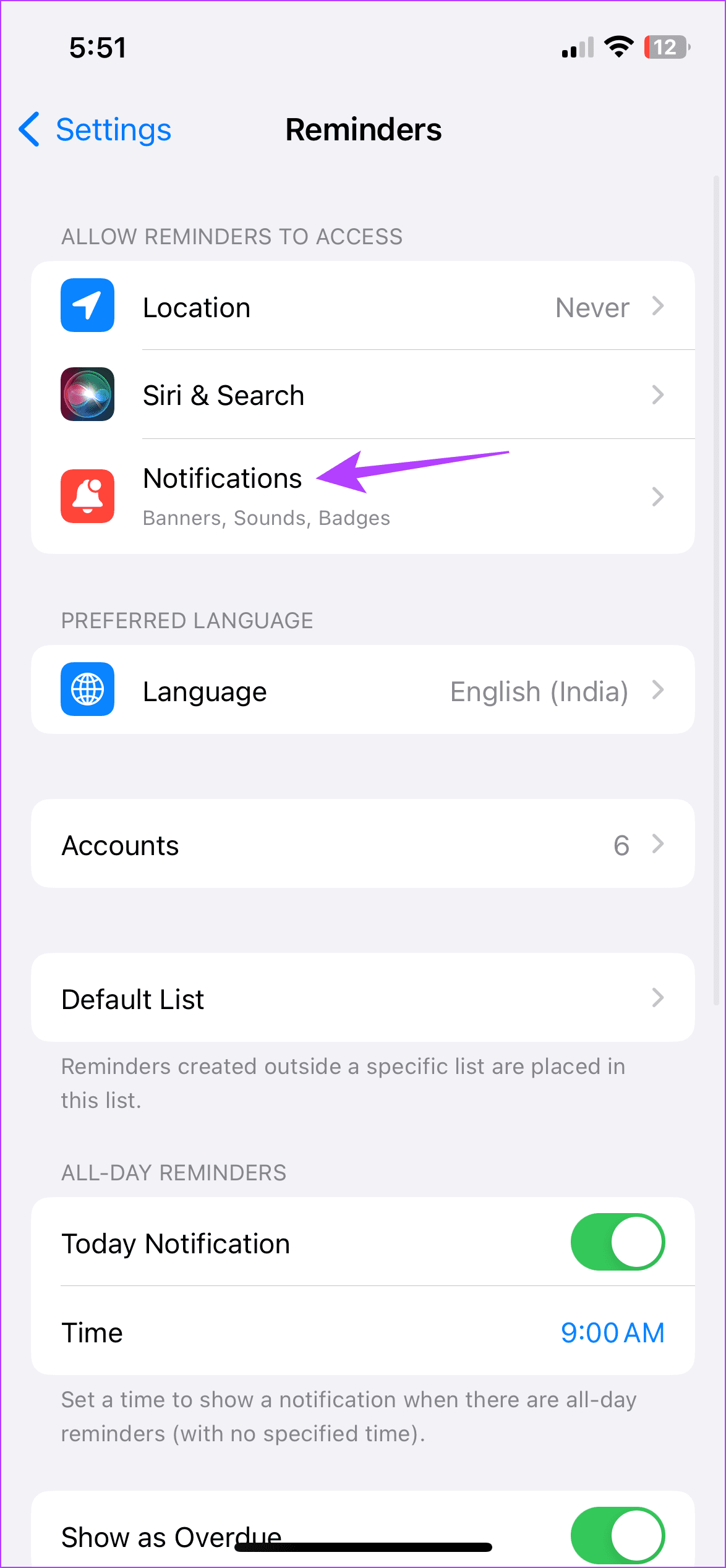Open Language set to English India
The image size is (726, 1568).
coord(363,690)
